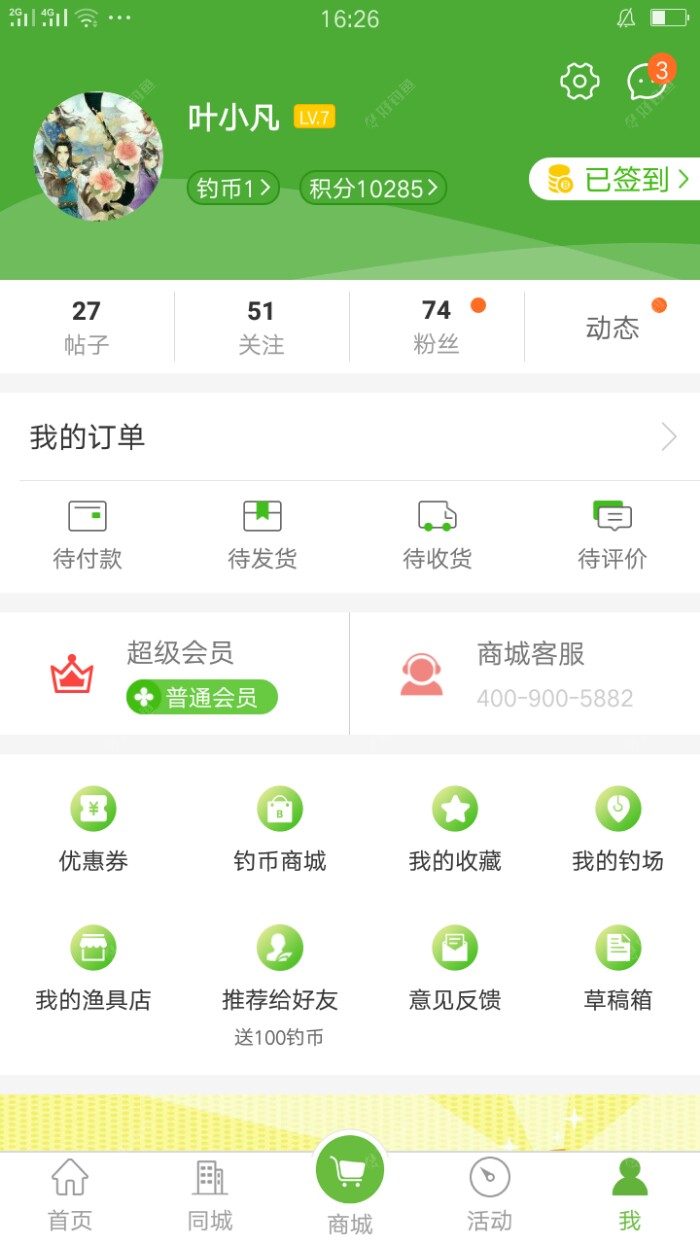Go to 钓币商城 coin store
This screenshot has width=700, height=1244.
[280, 830]
